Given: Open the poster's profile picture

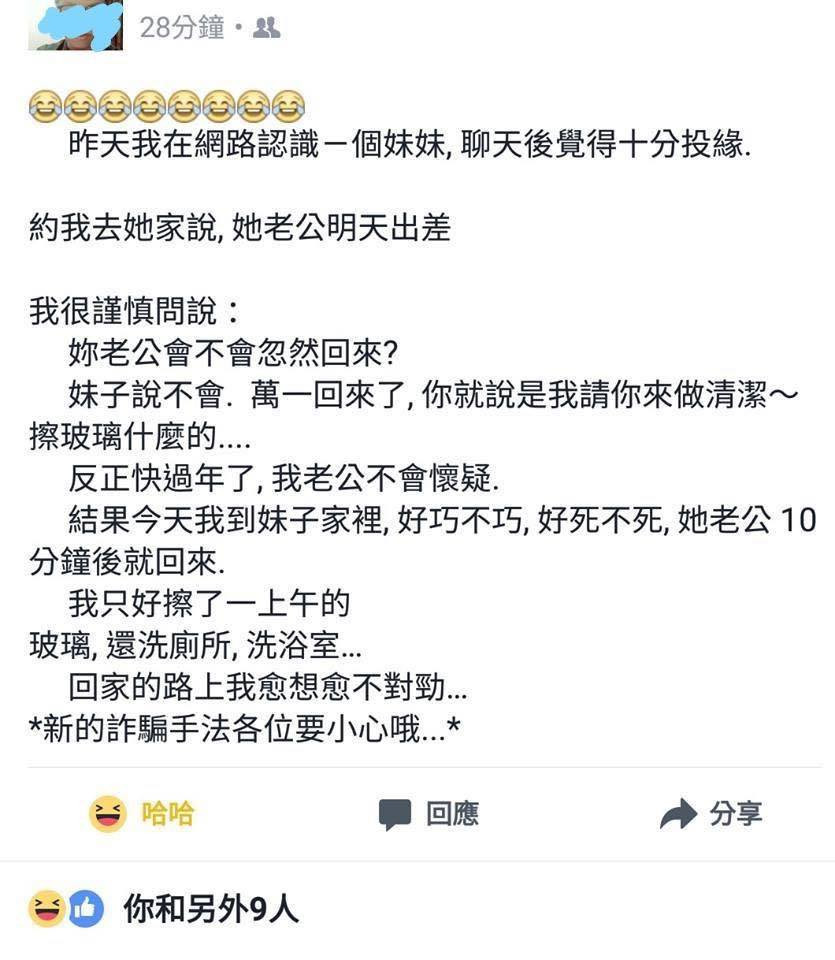Looking at the screenshot, I should point(75,27).
